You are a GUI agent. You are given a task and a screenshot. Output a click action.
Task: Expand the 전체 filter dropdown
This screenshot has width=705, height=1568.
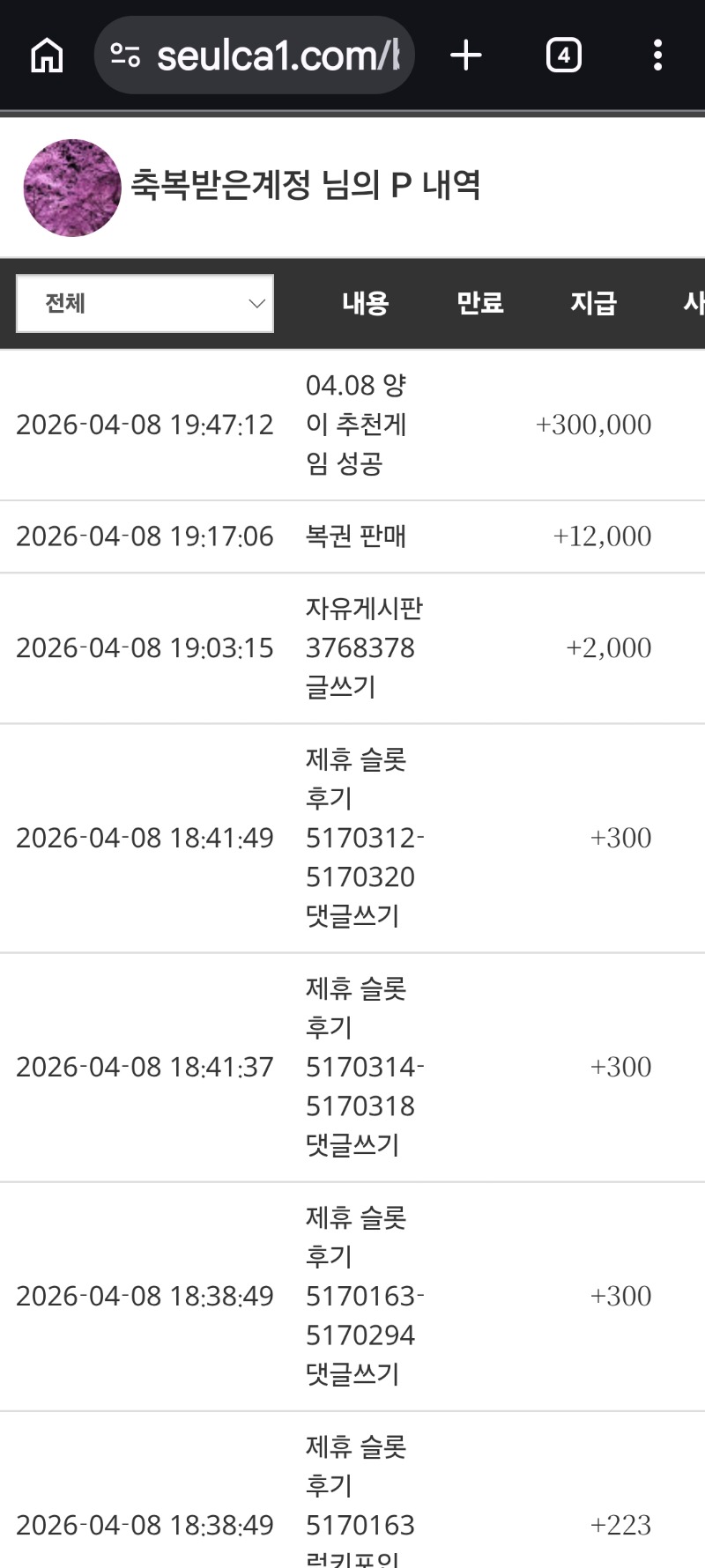145,304
